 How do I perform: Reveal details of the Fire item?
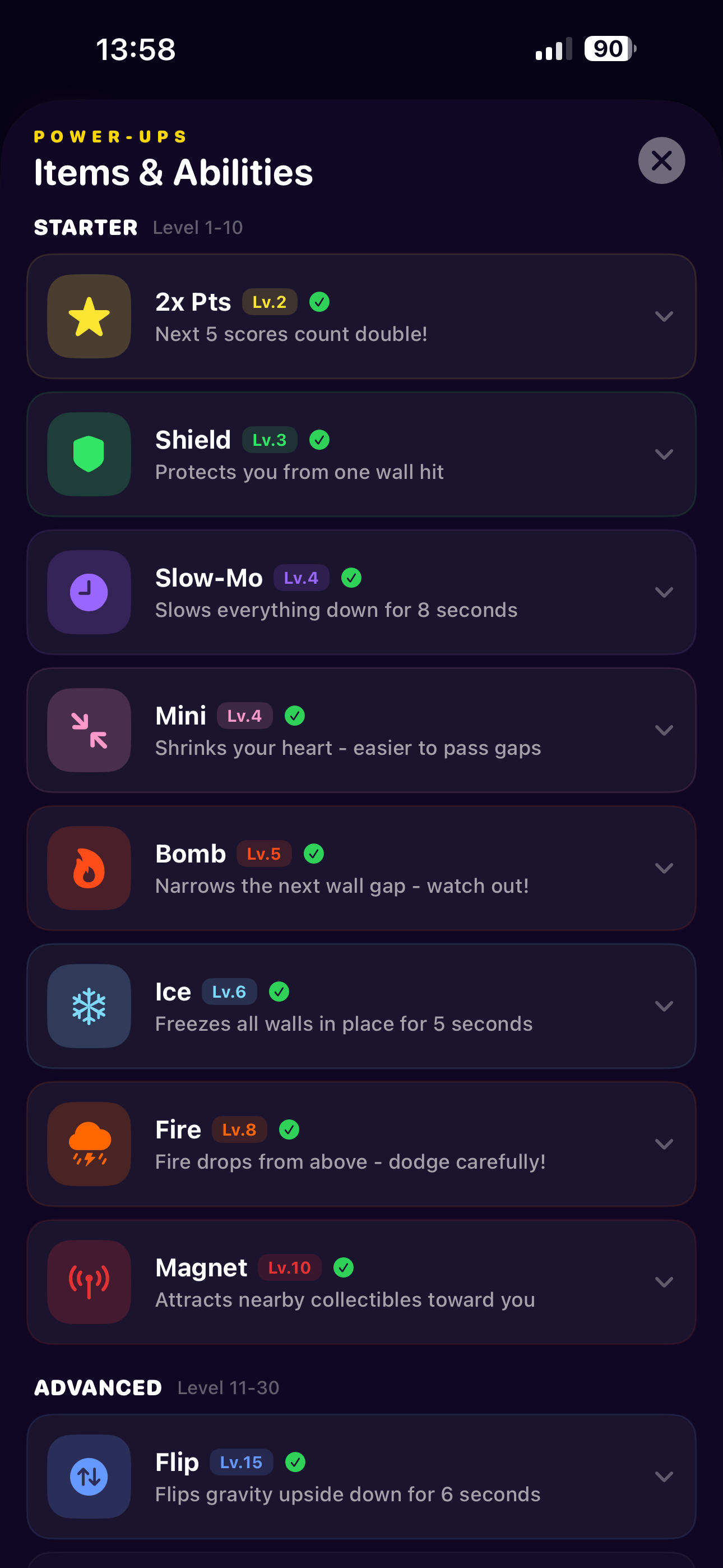(664, 1145)
